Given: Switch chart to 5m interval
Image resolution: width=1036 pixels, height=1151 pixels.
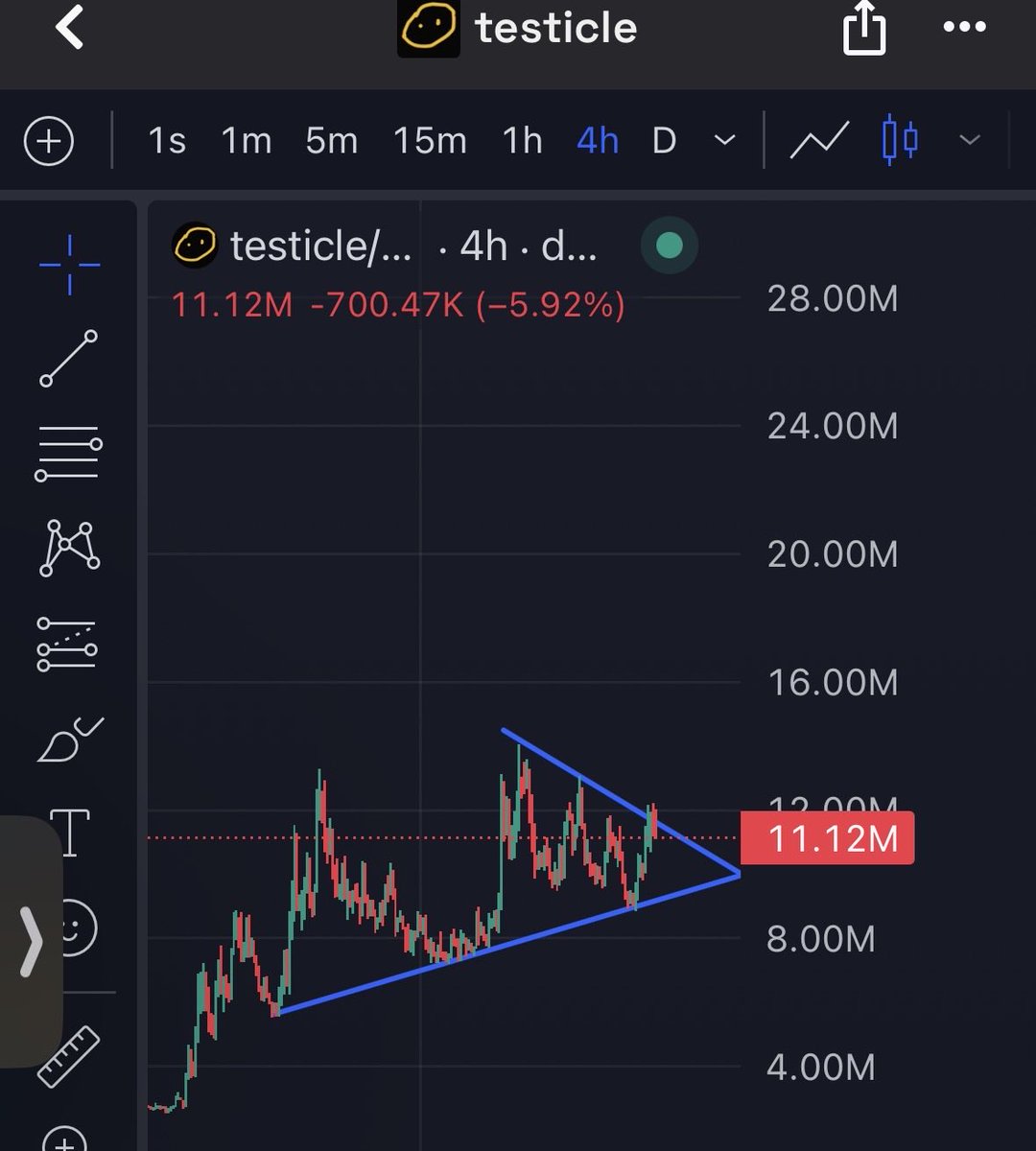Looking at the screenshot, I should click(x=332, y=142).
